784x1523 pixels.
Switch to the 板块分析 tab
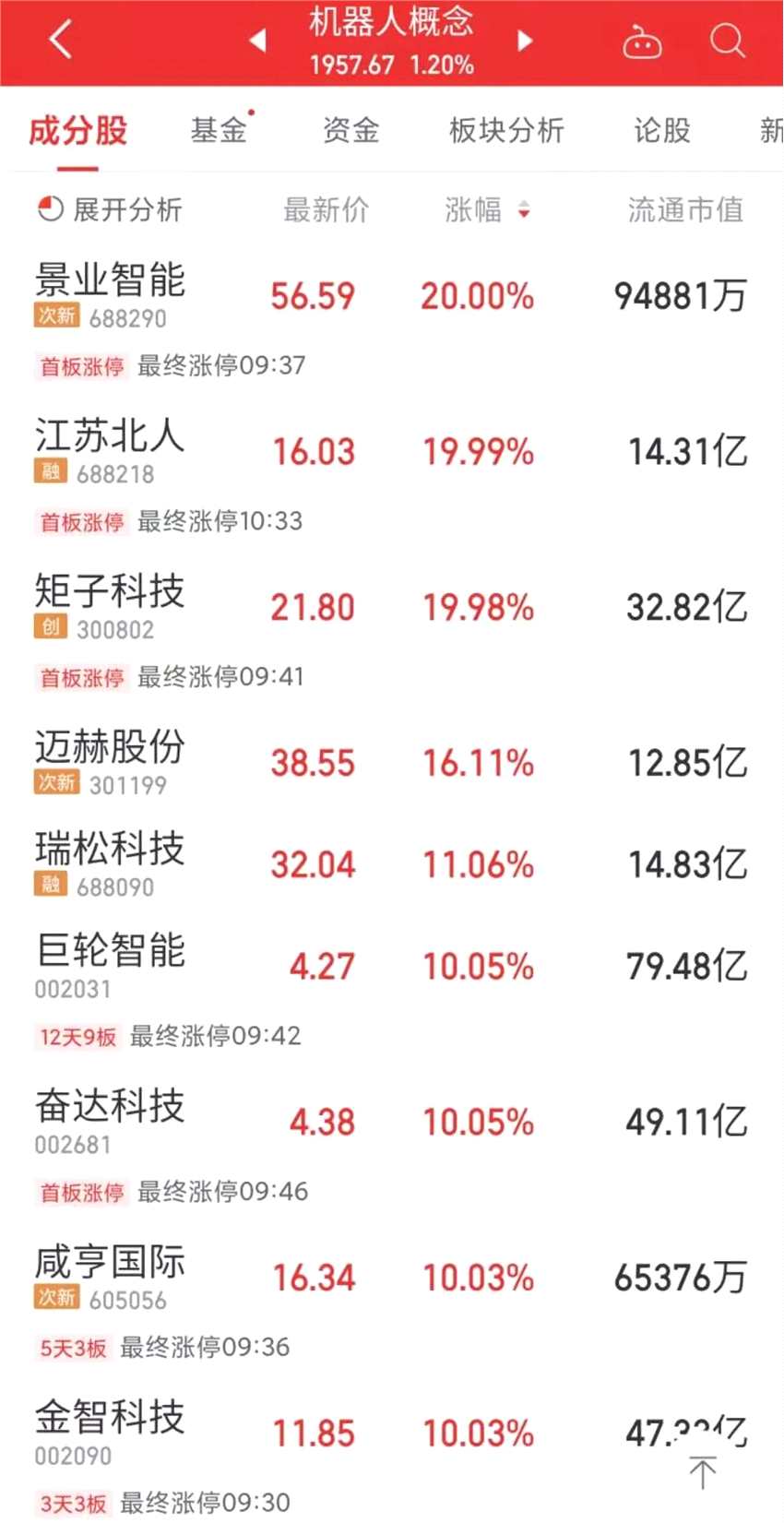505,130
